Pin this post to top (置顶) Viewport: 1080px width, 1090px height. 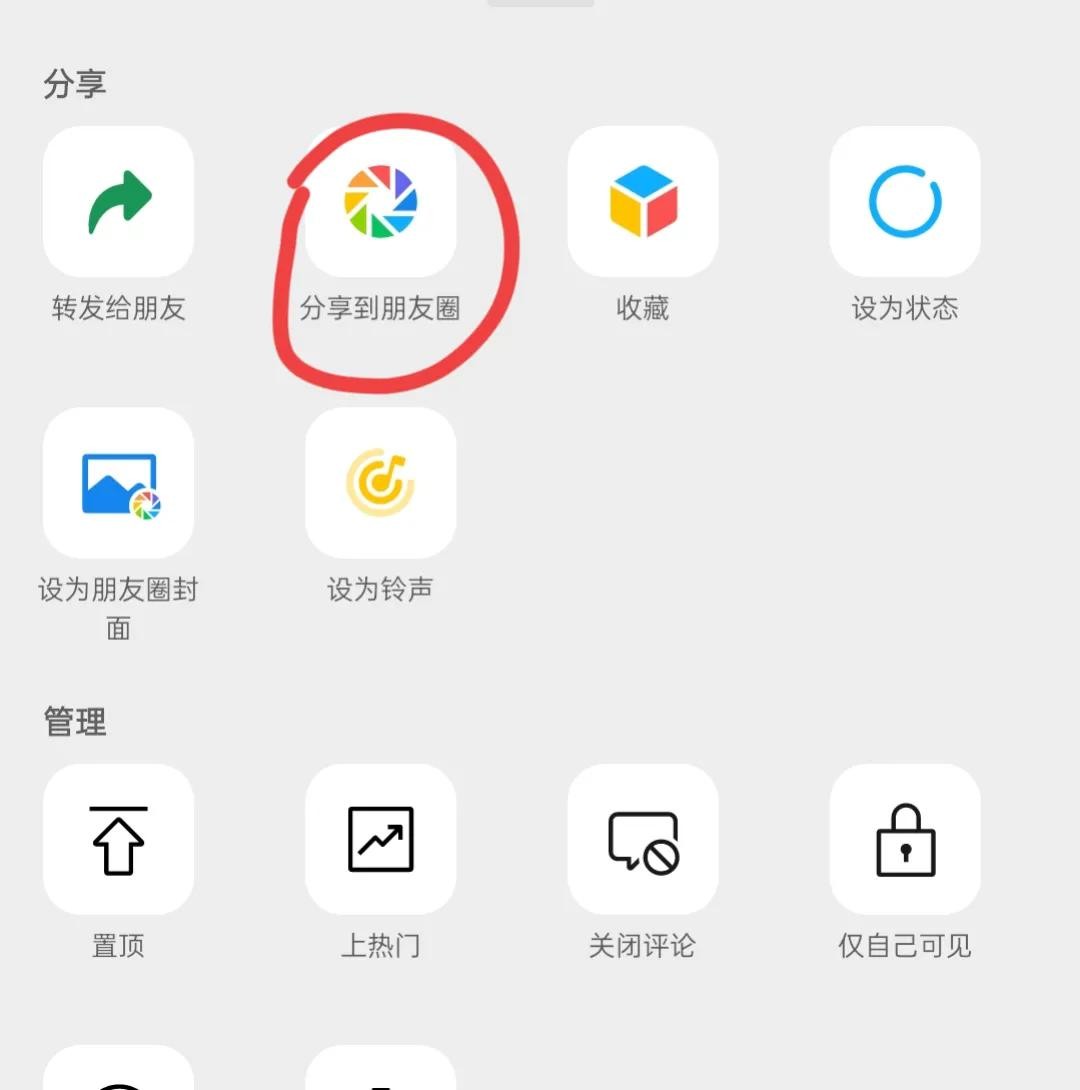(x=118, y=840)
